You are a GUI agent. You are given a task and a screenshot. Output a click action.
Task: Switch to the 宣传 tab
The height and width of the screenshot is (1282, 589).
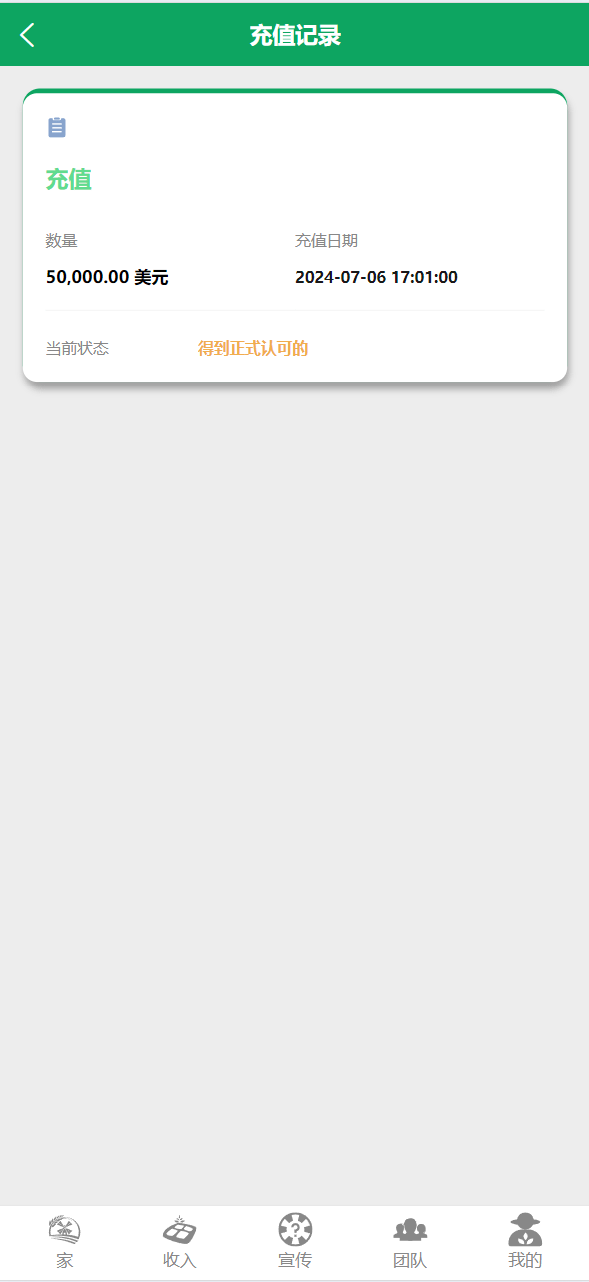pyautogui.click(x=295, y=1242)
